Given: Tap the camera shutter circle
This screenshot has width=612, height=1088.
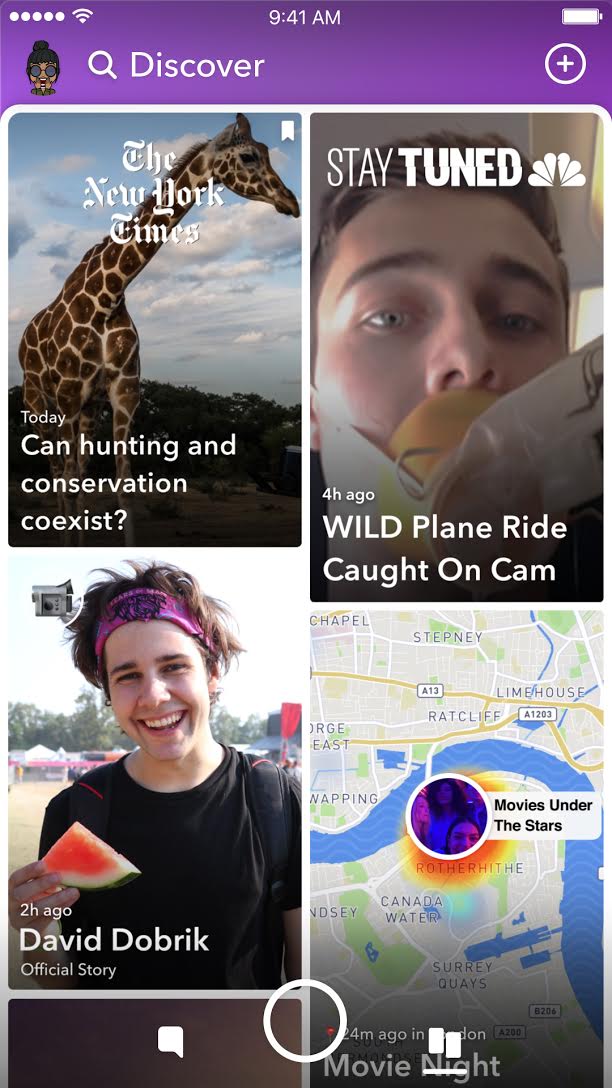Looking at the screenshot, I should pyautogui.click(x=305, y=1021).
